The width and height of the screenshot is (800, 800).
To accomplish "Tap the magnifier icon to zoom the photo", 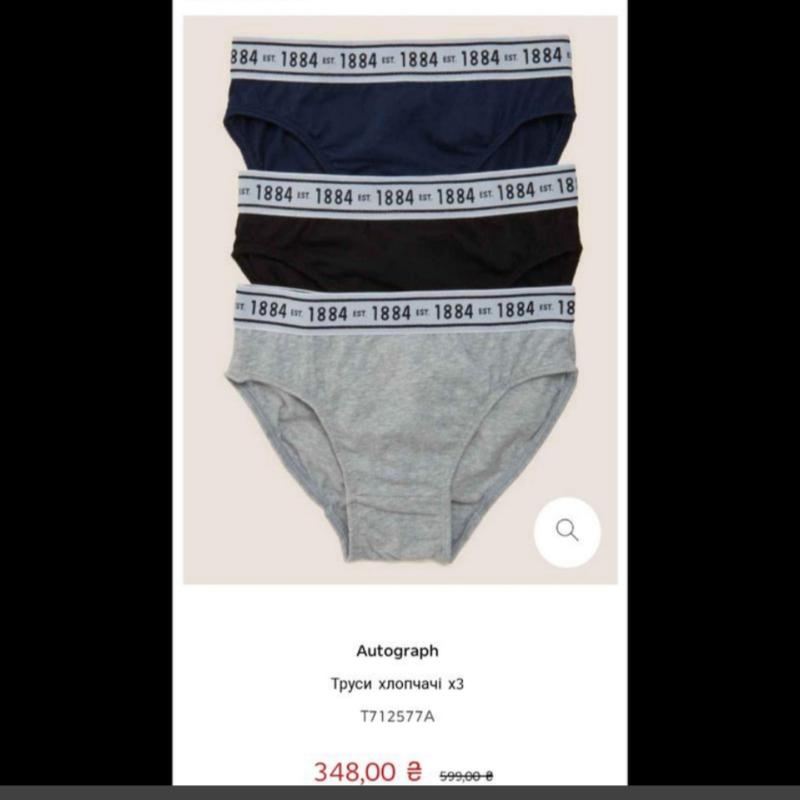I will [567, 531].
